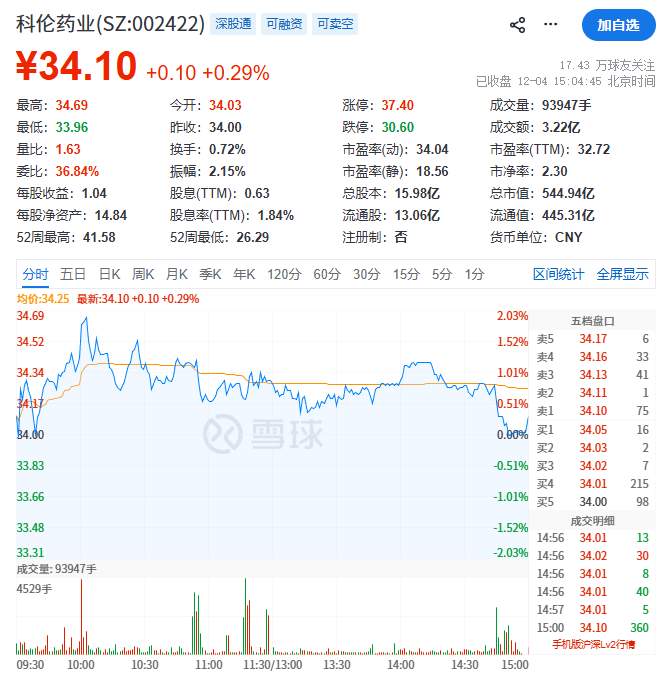
Task: Open 区间统计 range statistics
Action: click(x=558, y=274)
